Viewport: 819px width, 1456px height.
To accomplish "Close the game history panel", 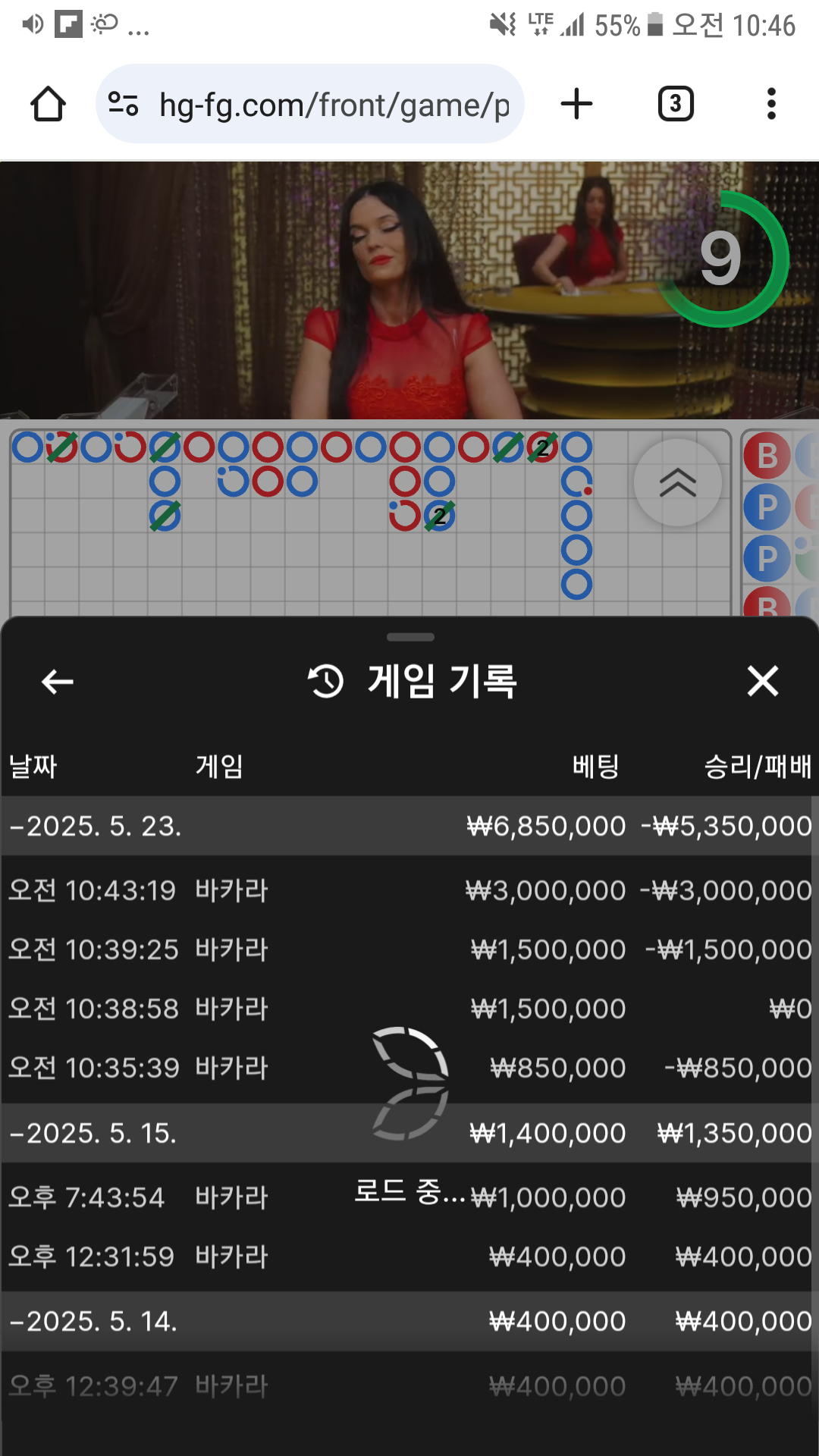I will [x=762, y=681].
